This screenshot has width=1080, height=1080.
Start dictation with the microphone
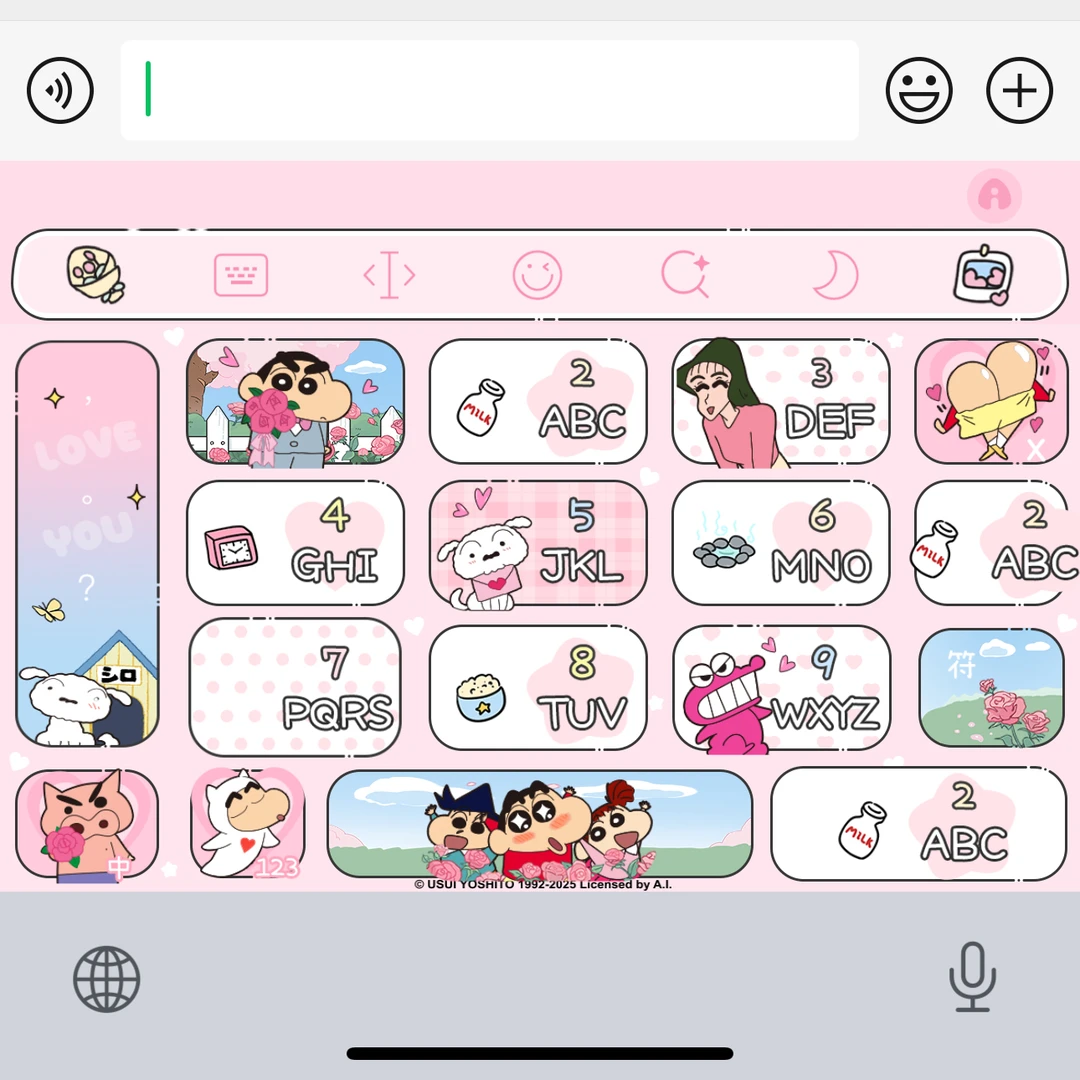click(972, 977)
